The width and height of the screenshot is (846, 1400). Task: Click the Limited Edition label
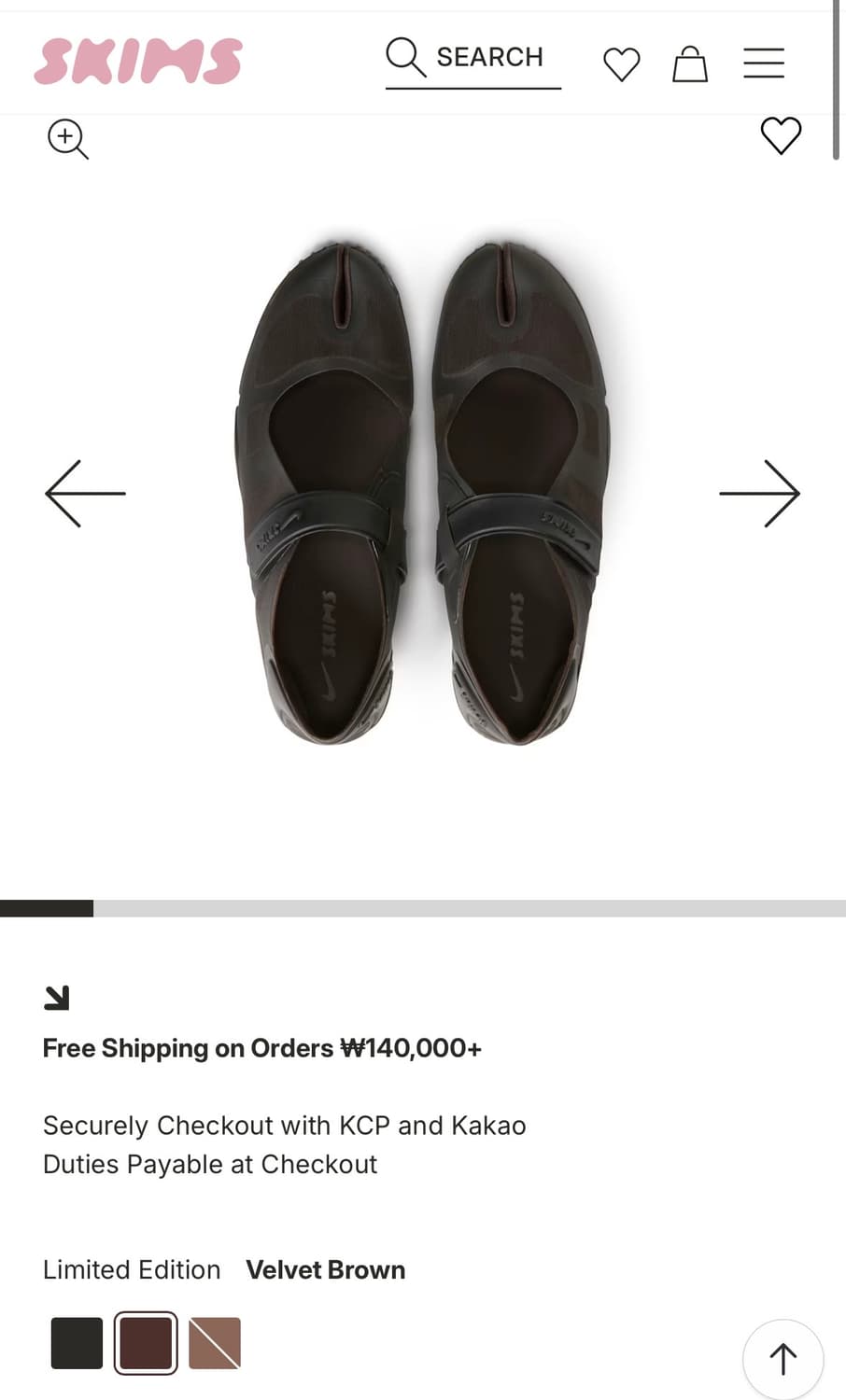(130, 1269)
